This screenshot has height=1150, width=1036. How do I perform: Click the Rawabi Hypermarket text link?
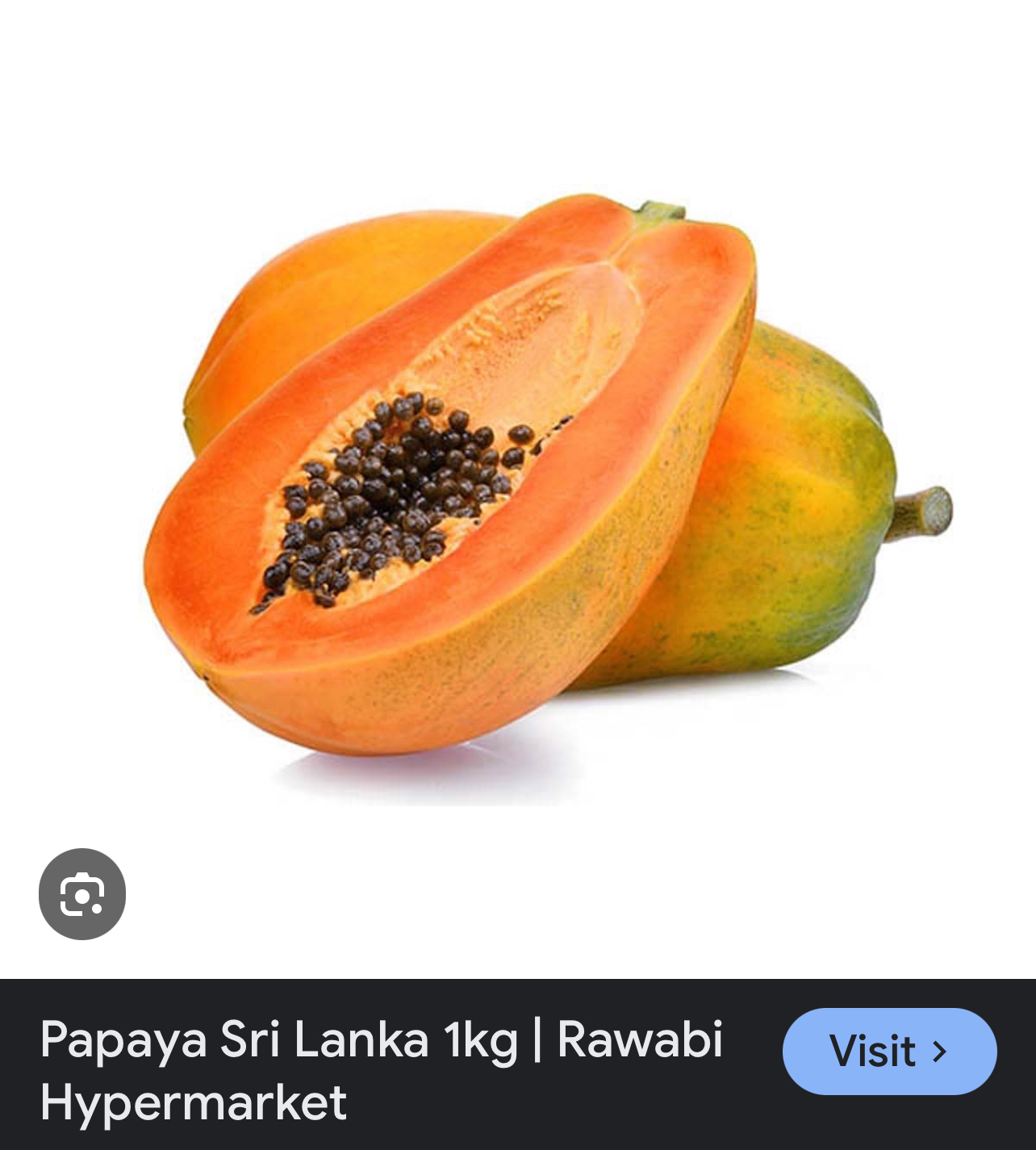194,1102
